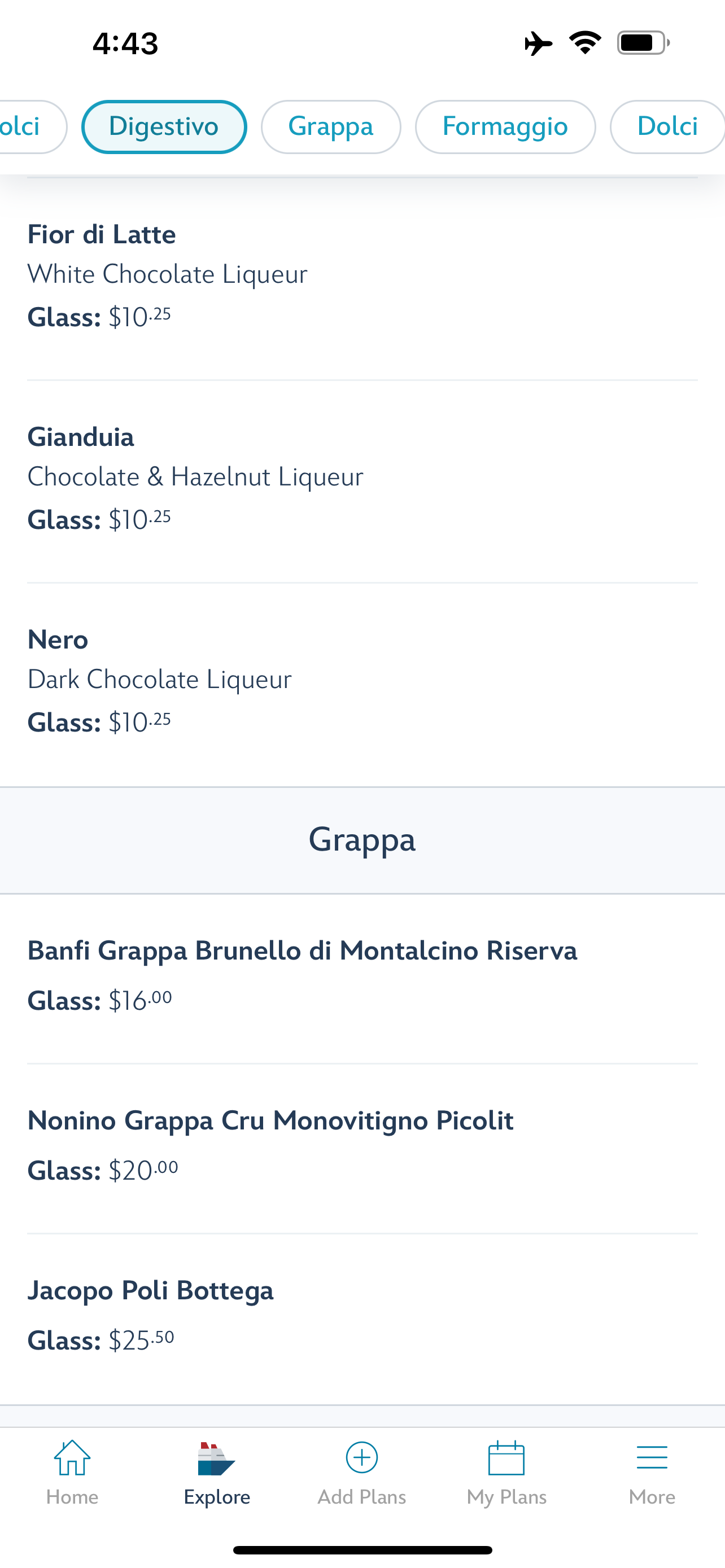Select the Digestivo category chip
Screen dimensions: 725x1568
point(164,126)
